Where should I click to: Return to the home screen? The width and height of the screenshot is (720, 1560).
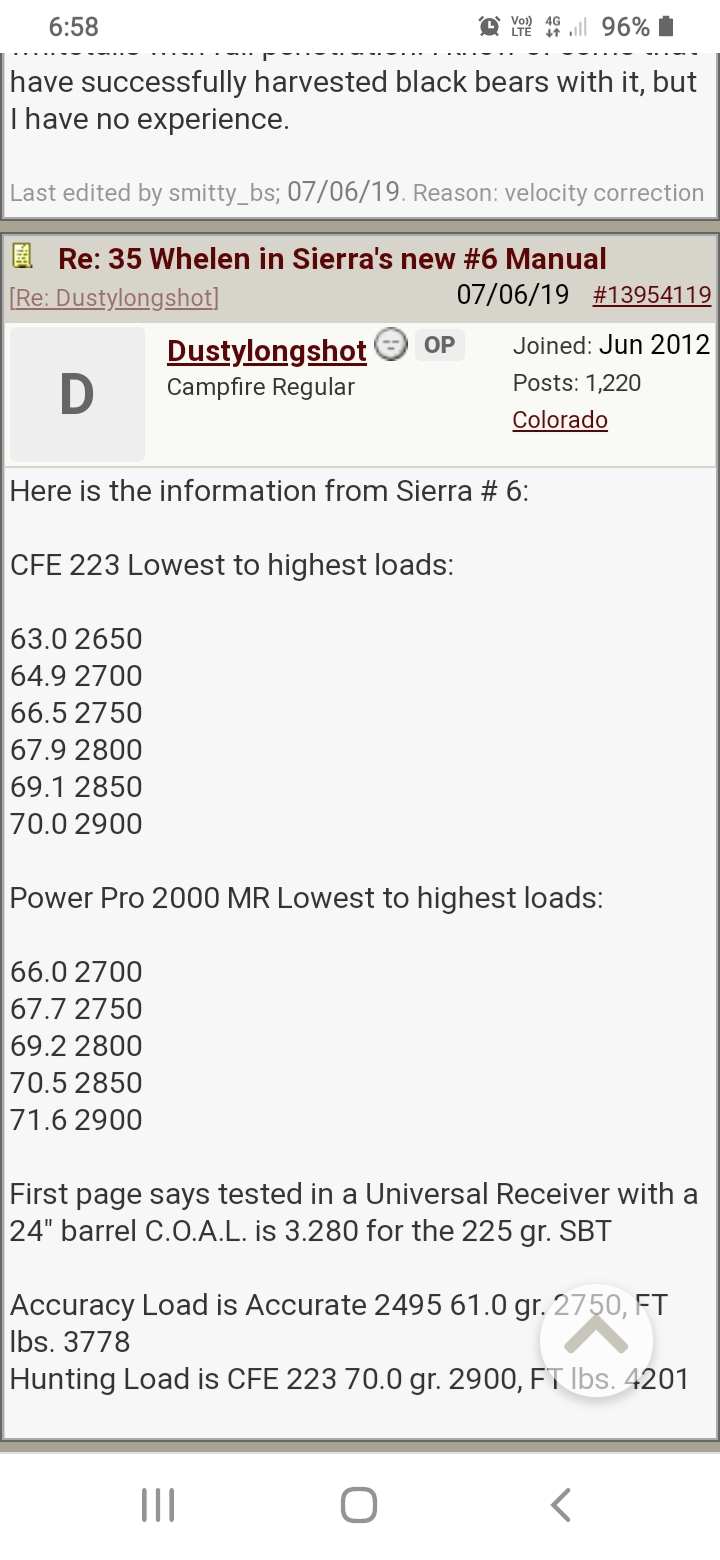359,1504
